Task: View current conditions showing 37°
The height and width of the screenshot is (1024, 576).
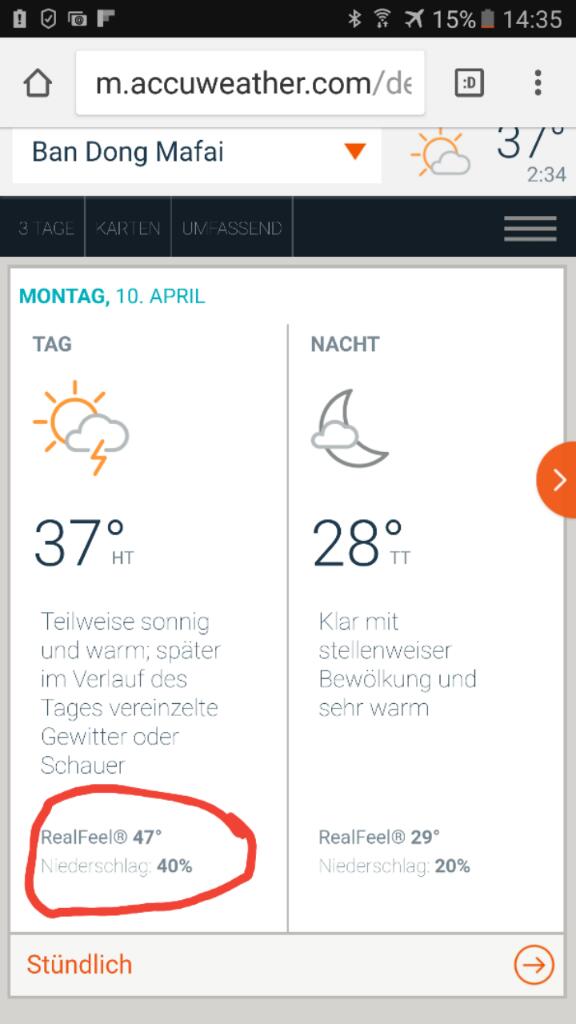Action: tap(488, 153)
